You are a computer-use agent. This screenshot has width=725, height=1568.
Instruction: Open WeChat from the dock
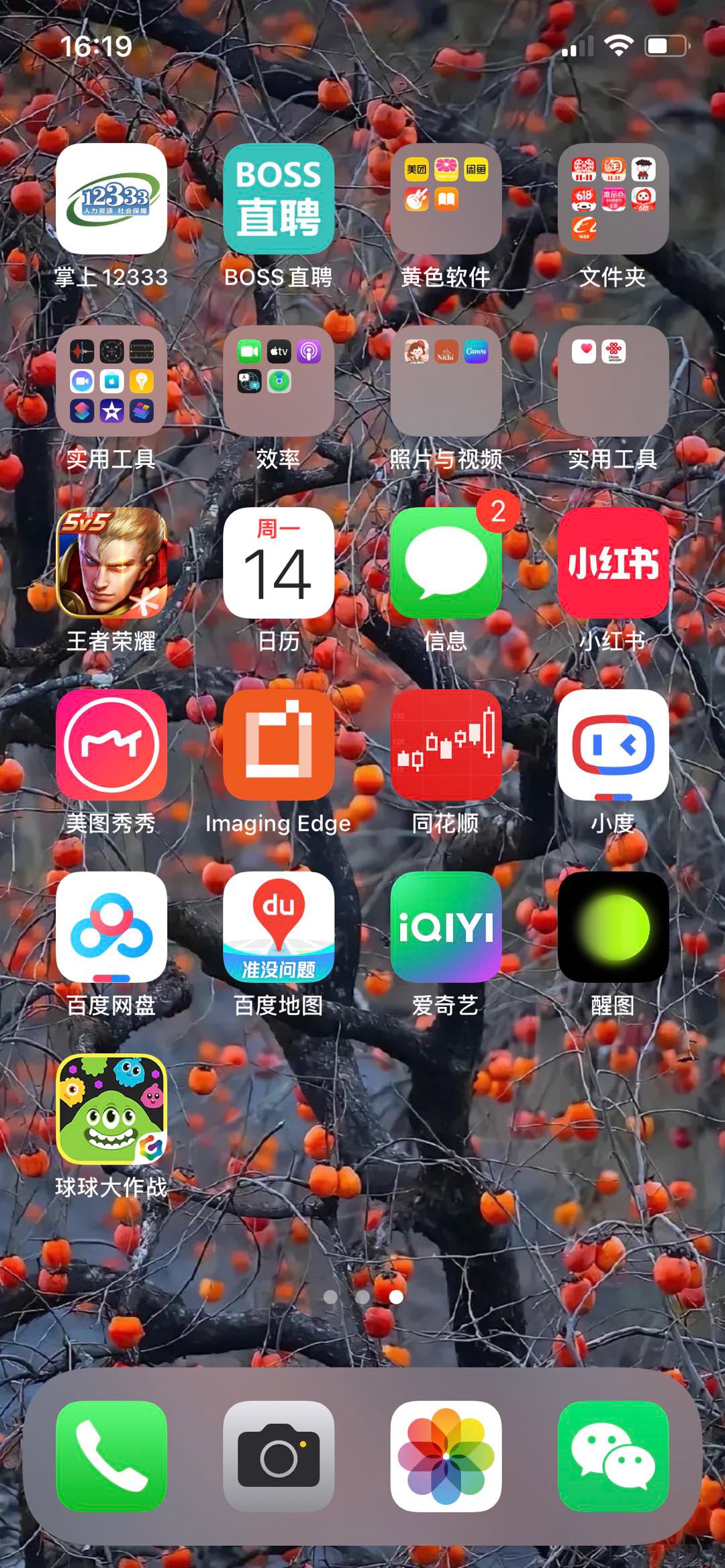coord(613,1456)
